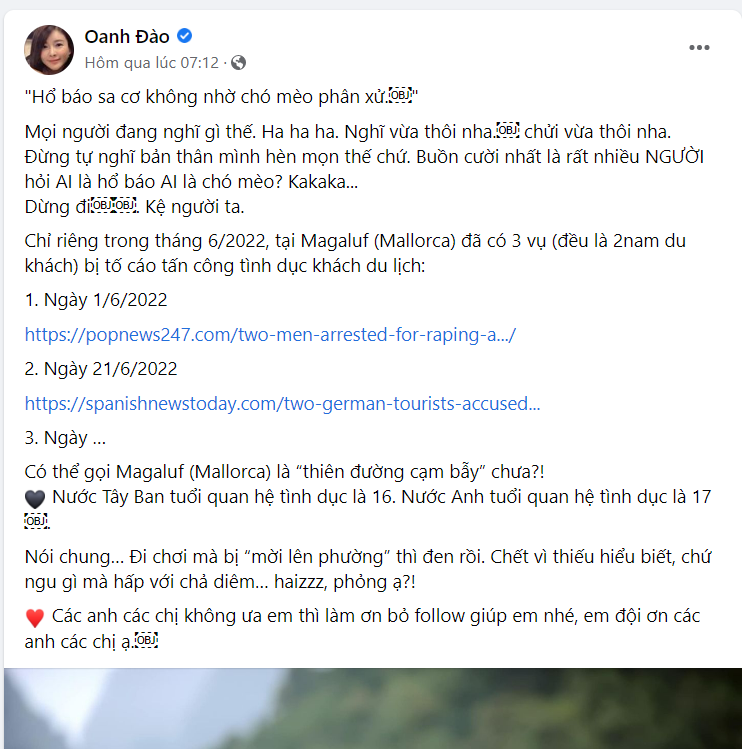Open the Oanh Đào profile name link

[x=127, y=37]
